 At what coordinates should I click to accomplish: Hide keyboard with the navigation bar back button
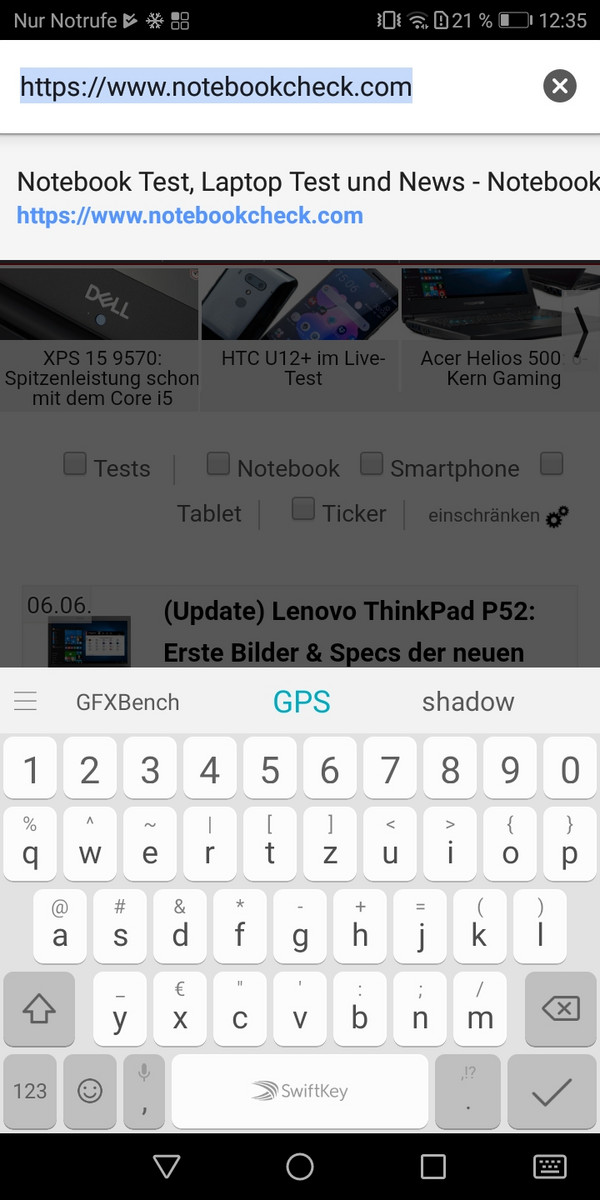[166, 1166]
